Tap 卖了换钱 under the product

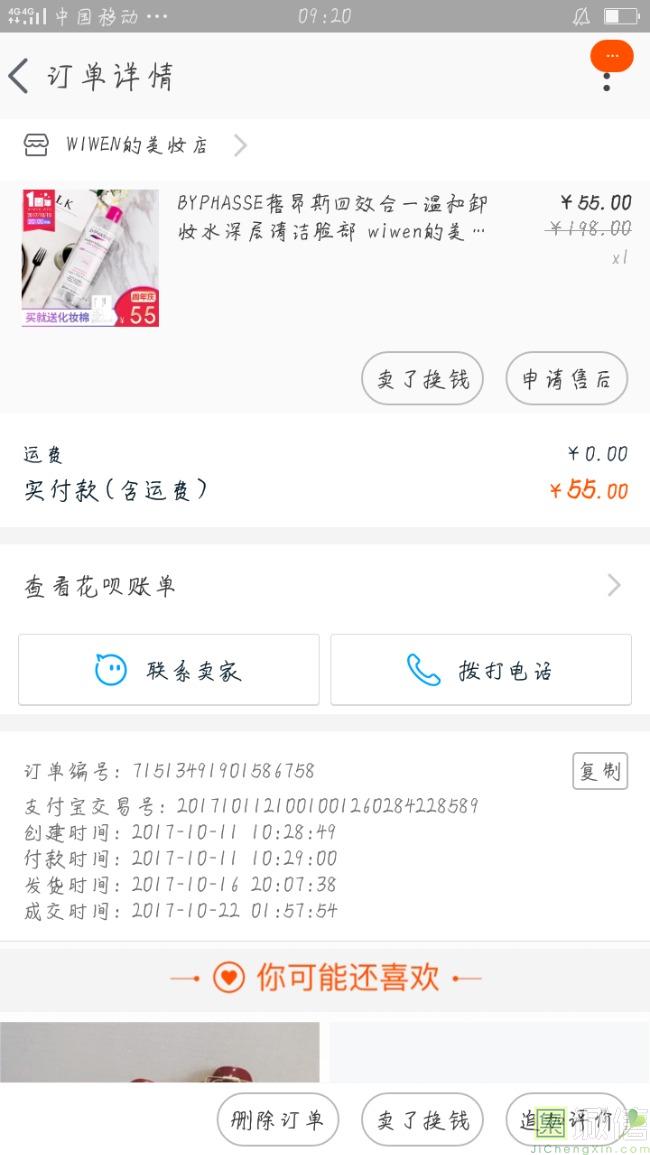click(422, 379)
